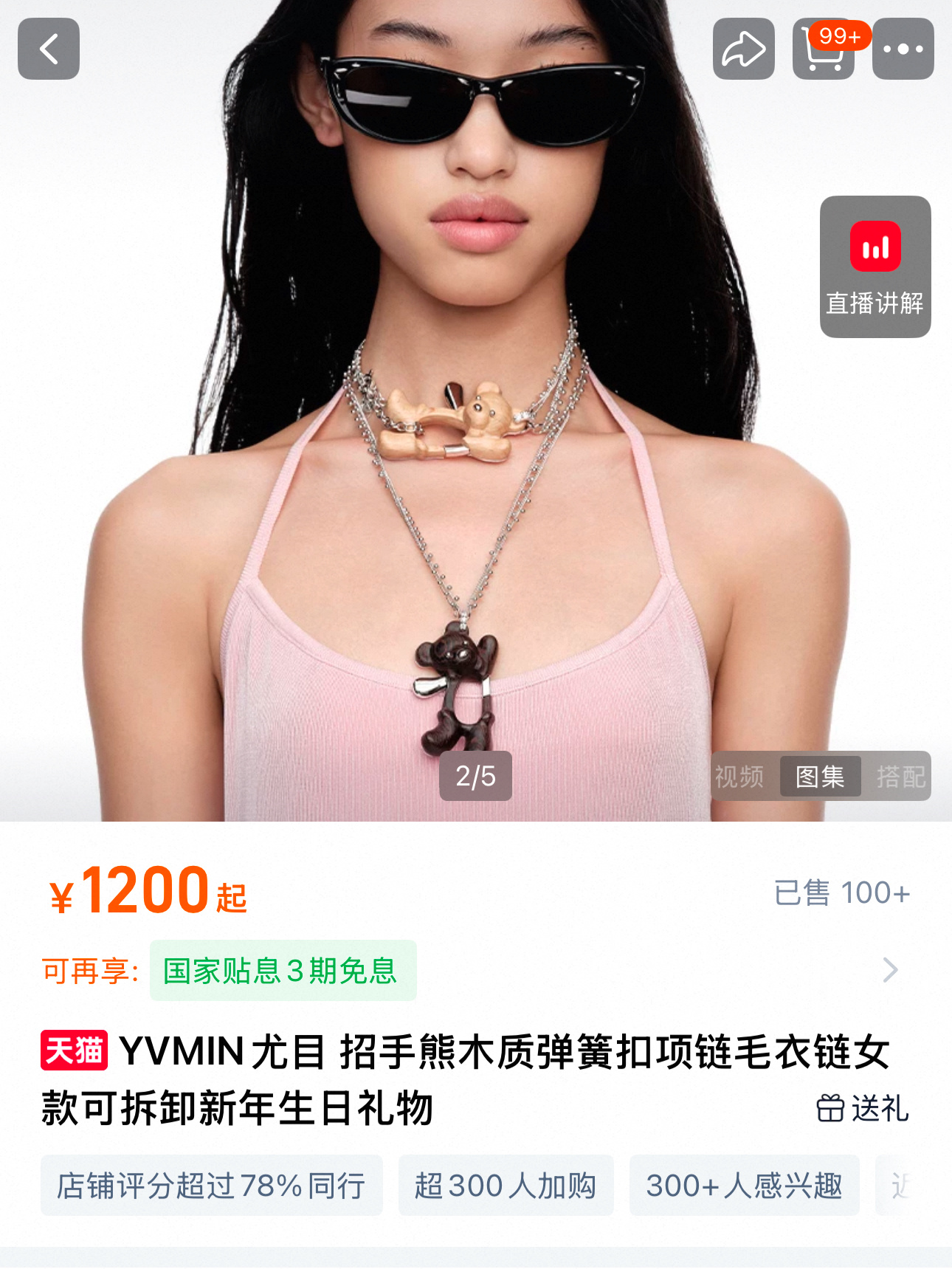Viewport: 952px width, 1269px height.
Task: Tap the ¥1200起 price text
Action: coord(148,895)
